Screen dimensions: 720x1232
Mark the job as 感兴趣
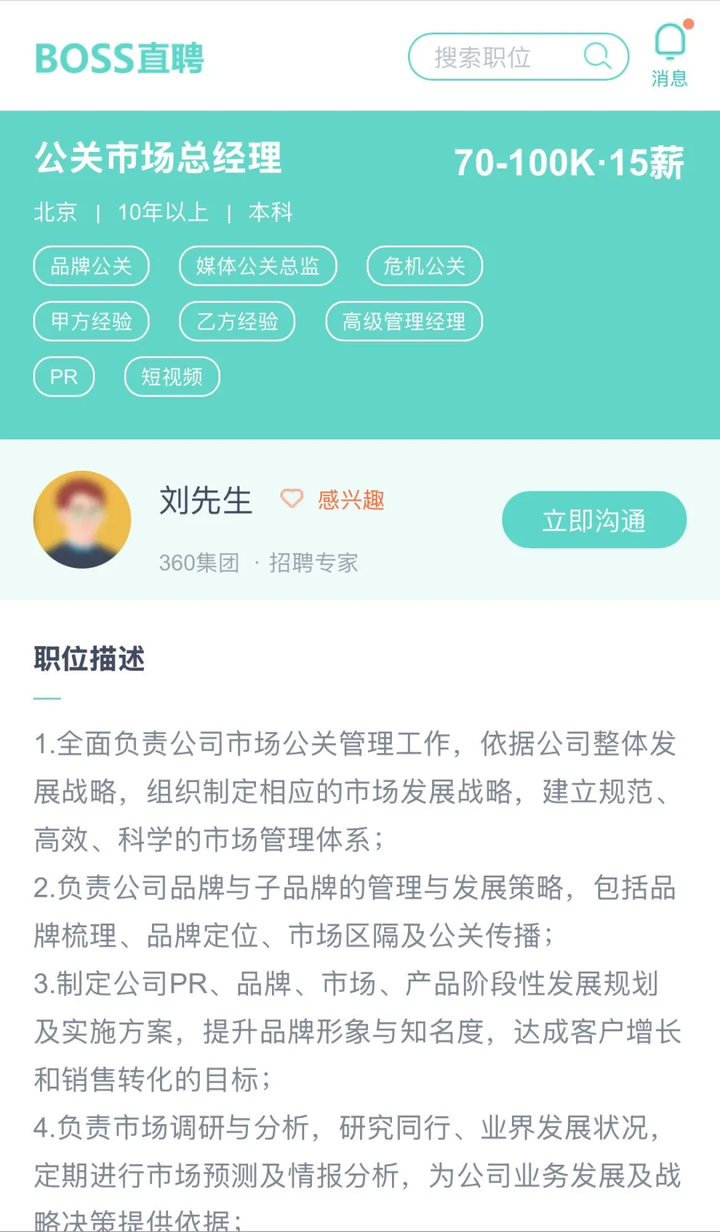[x=333, y=499]
